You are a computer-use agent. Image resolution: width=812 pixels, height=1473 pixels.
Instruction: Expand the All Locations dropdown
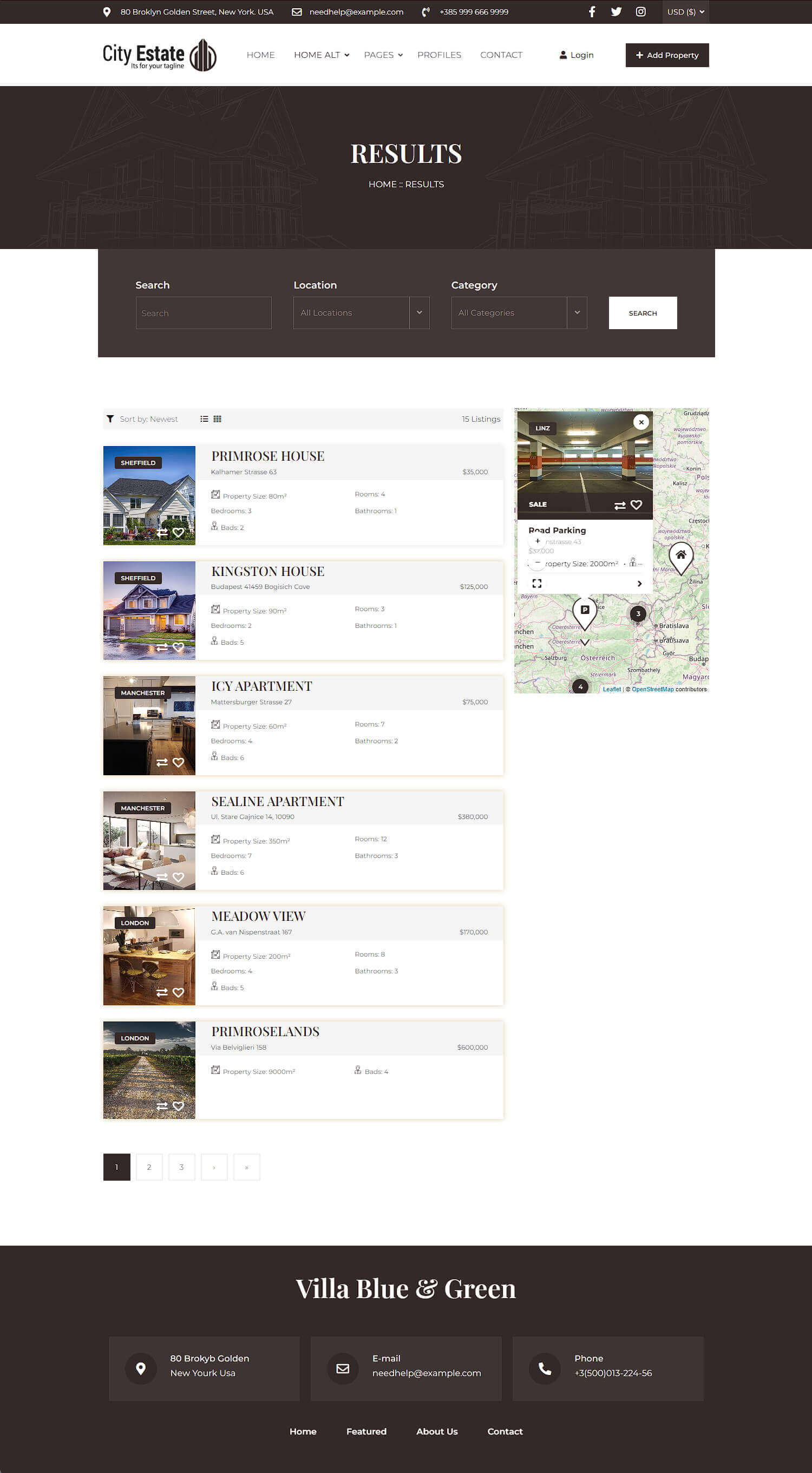click(x=361, y=313)
